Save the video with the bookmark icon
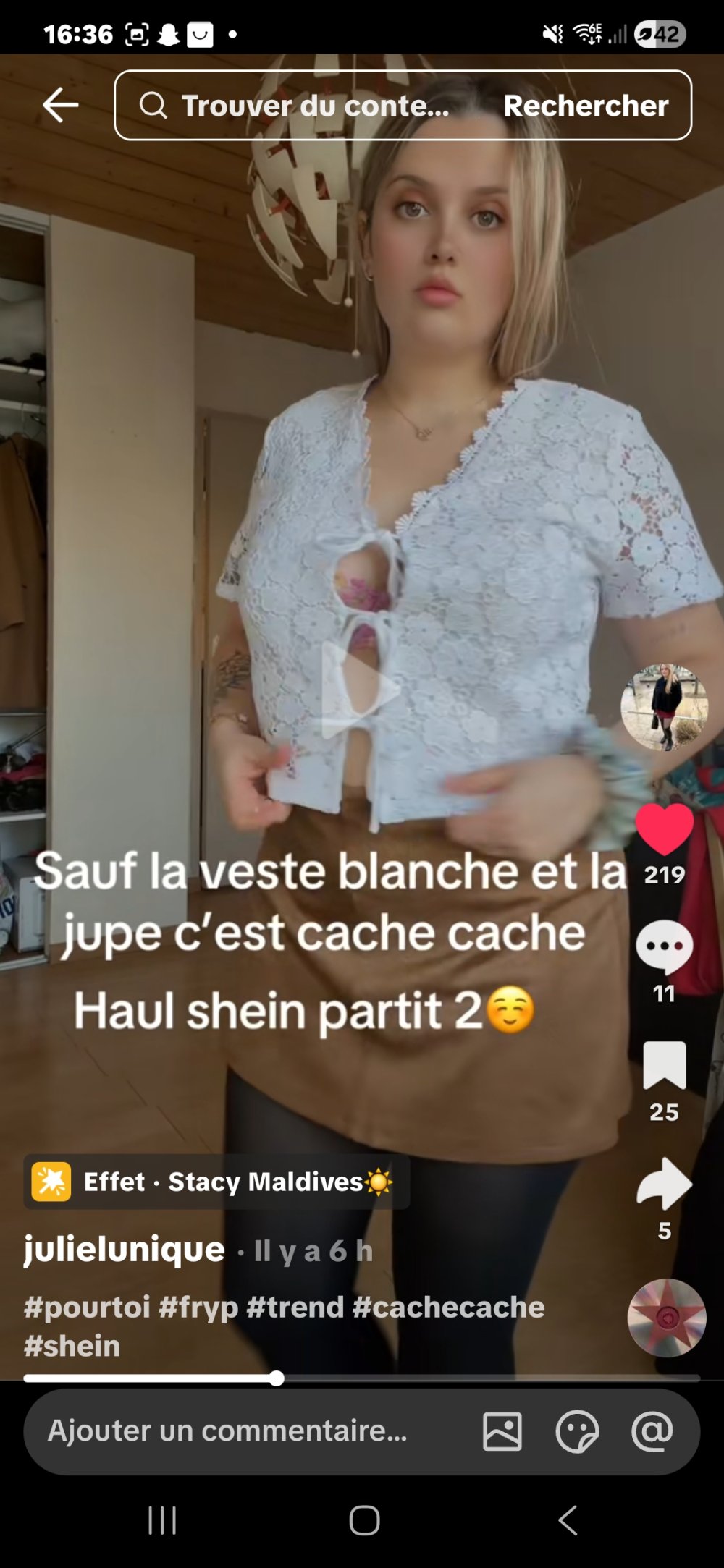724x1568 pixels. pyautogui.click(x=664, y=1065)
